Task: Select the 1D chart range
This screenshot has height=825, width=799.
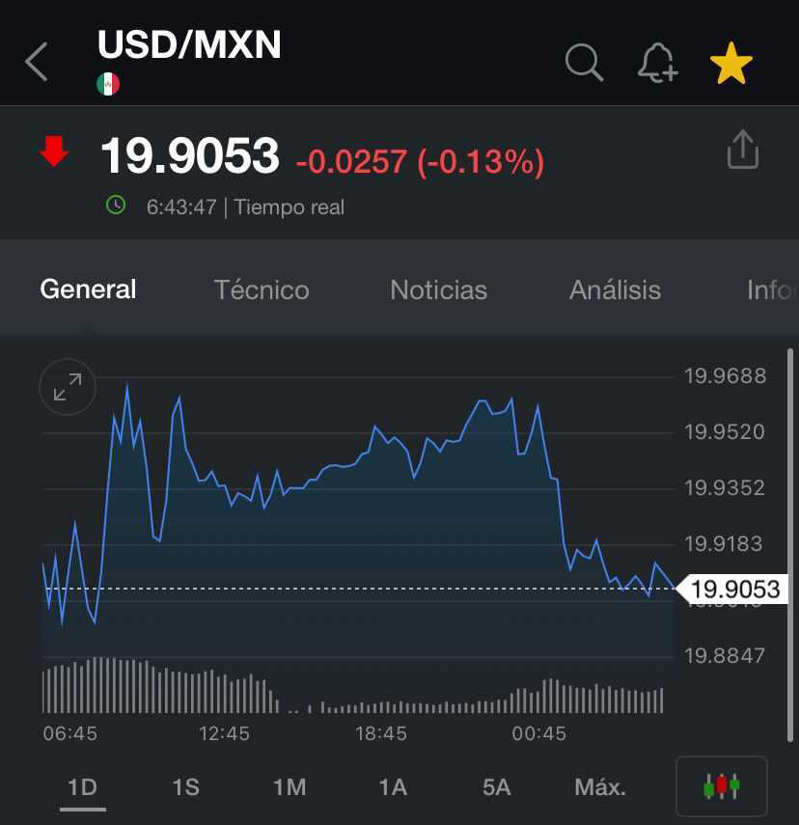Action: click(82, 787)
